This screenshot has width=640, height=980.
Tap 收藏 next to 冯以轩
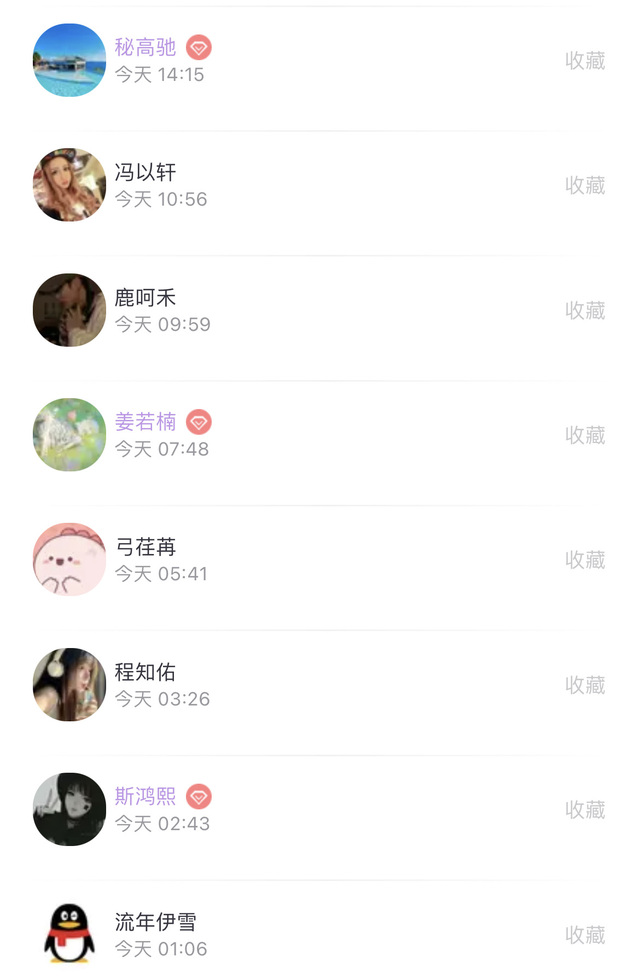pyautogui.click(x=585, y=185)
